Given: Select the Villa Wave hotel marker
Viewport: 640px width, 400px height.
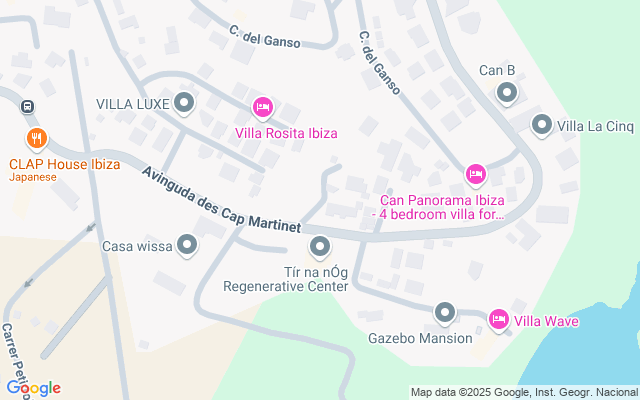Looking at the screenshot, I should click(x=498, y=319).
